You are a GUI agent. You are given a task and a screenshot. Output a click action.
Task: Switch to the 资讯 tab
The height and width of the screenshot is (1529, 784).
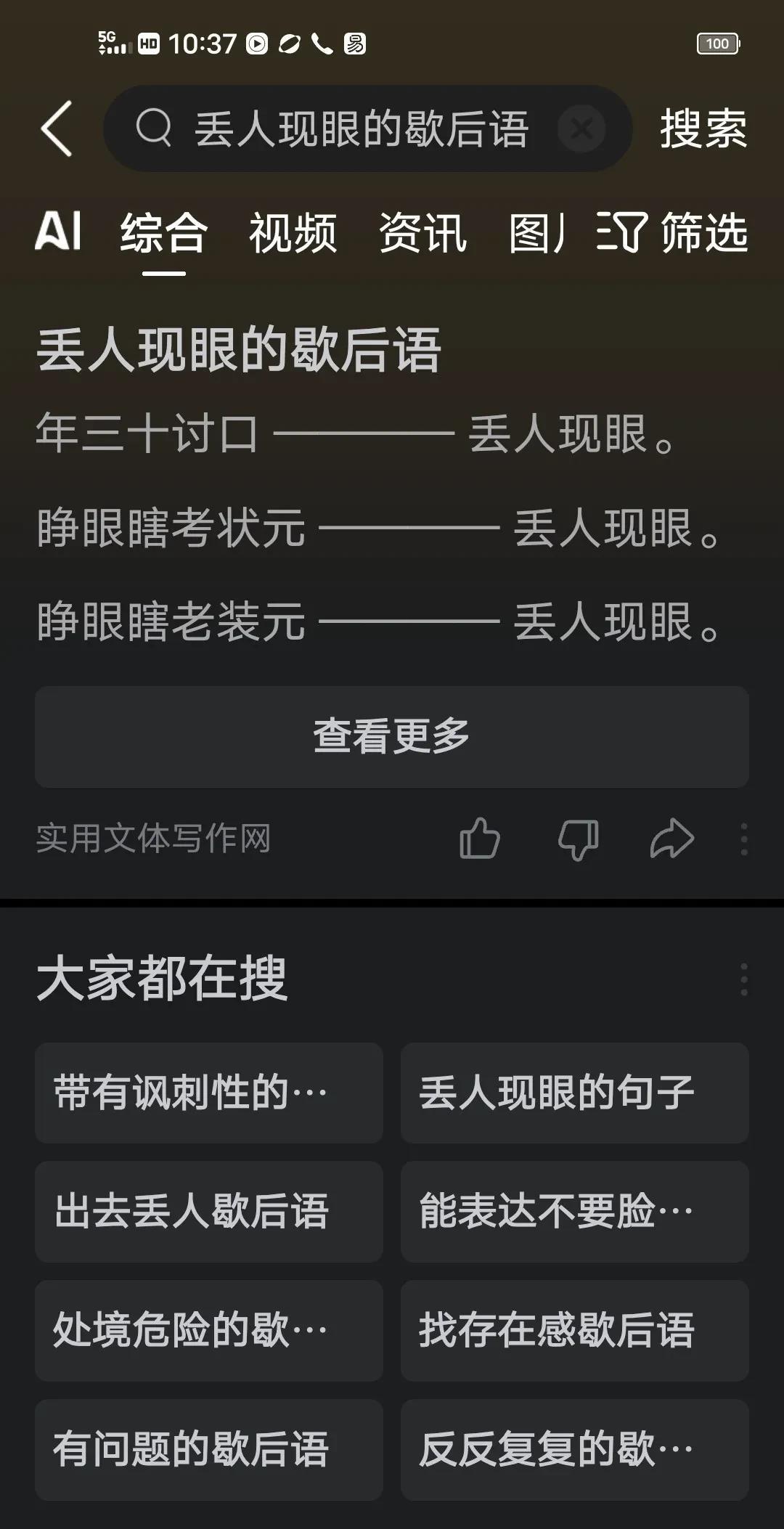[x=422, y=233]
